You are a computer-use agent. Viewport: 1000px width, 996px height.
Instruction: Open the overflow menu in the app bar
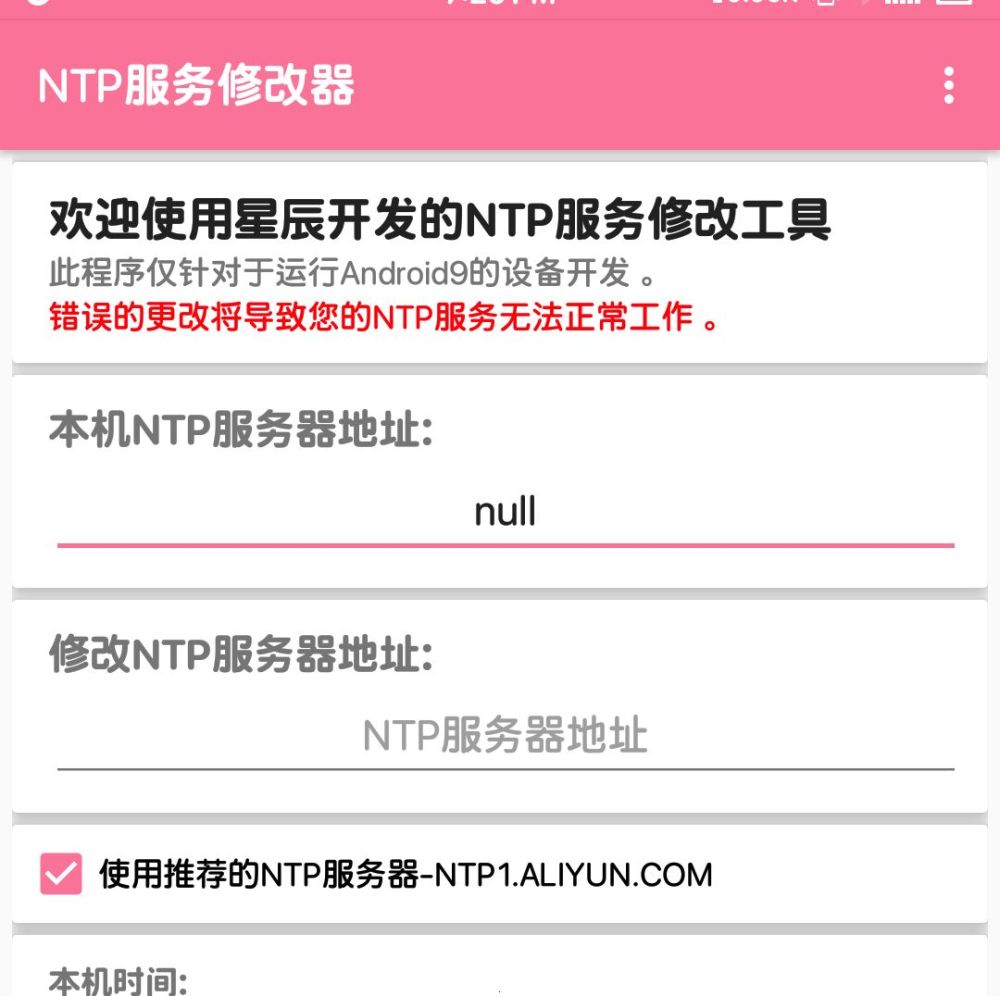[x=948, y=86]
